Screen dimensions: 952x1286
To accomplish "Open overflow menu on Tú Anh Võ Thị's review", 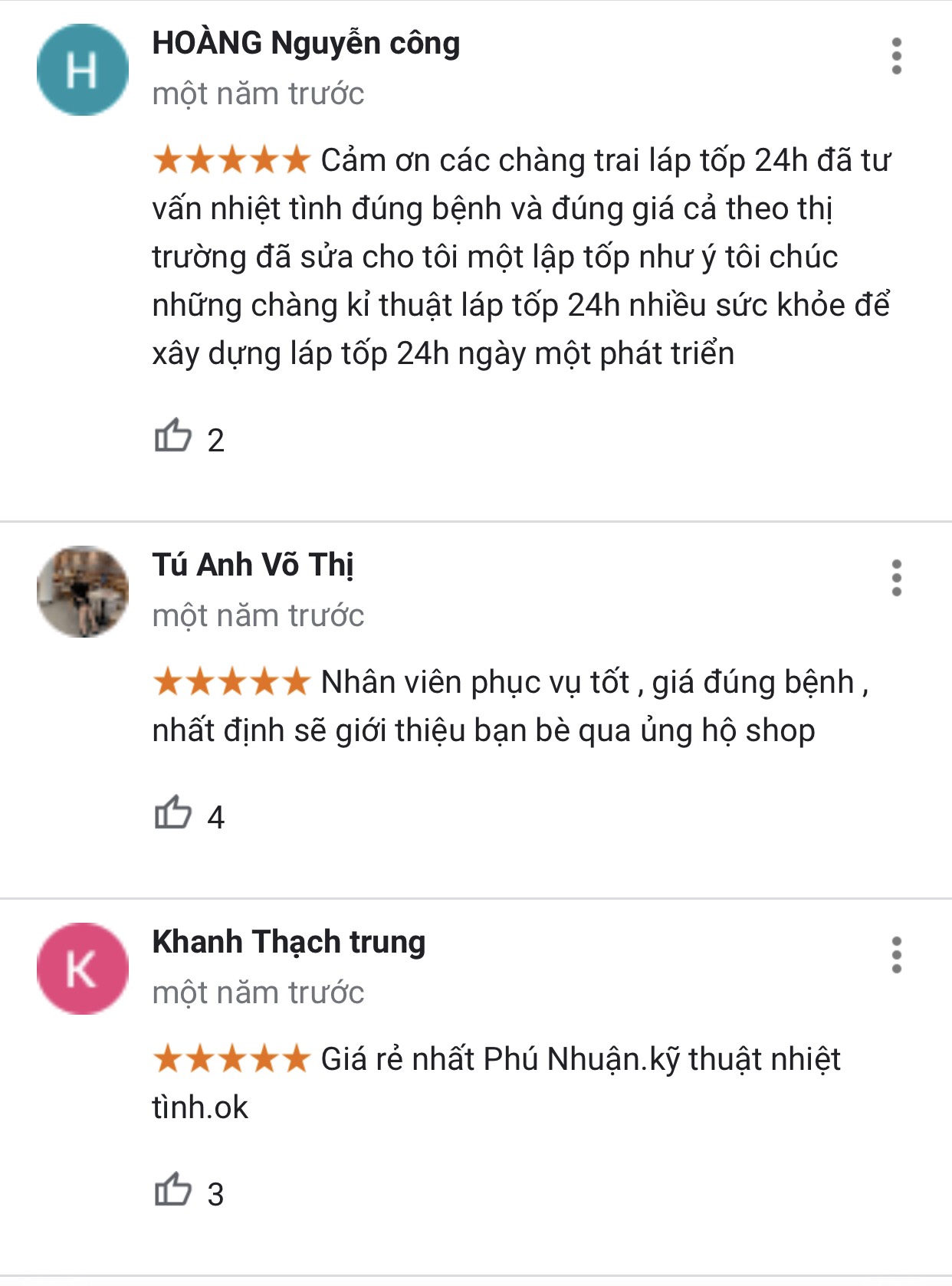I will [896, 578].
